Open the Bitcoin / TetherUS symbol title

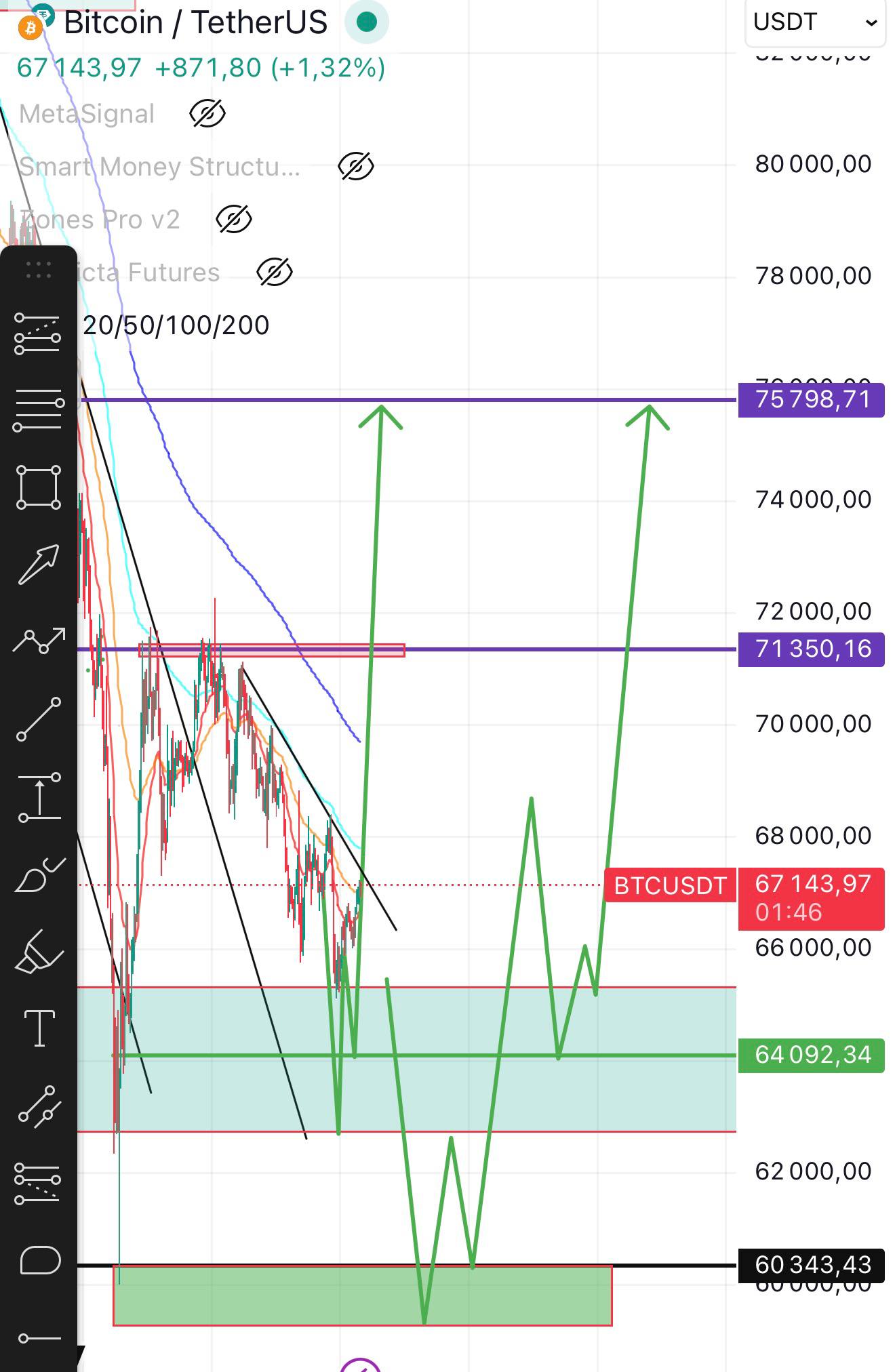coord(195,22)
